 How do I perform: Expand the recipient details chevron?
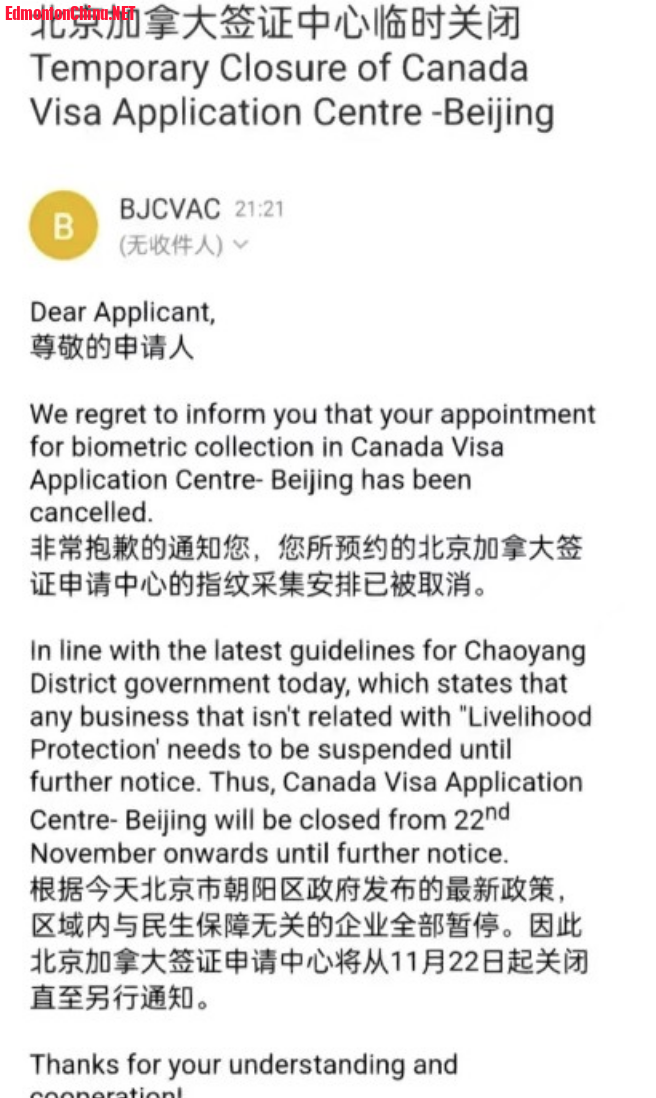click(x=240, y=244)
